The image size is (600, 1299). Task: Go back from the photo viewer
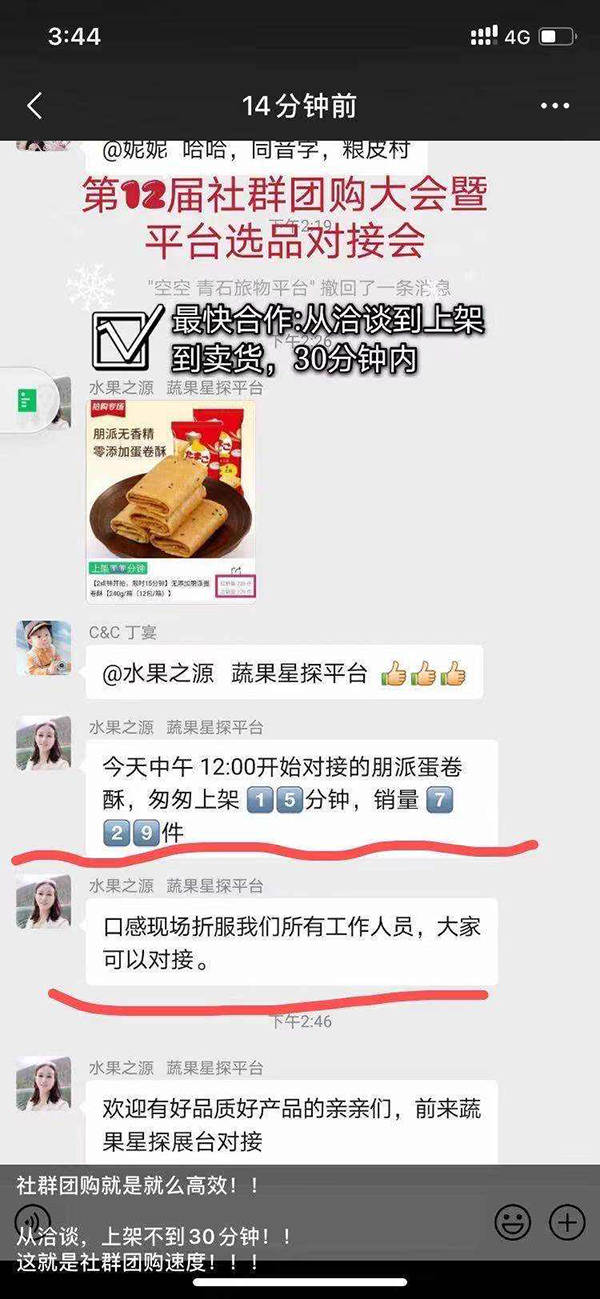(x=35, y=106)
